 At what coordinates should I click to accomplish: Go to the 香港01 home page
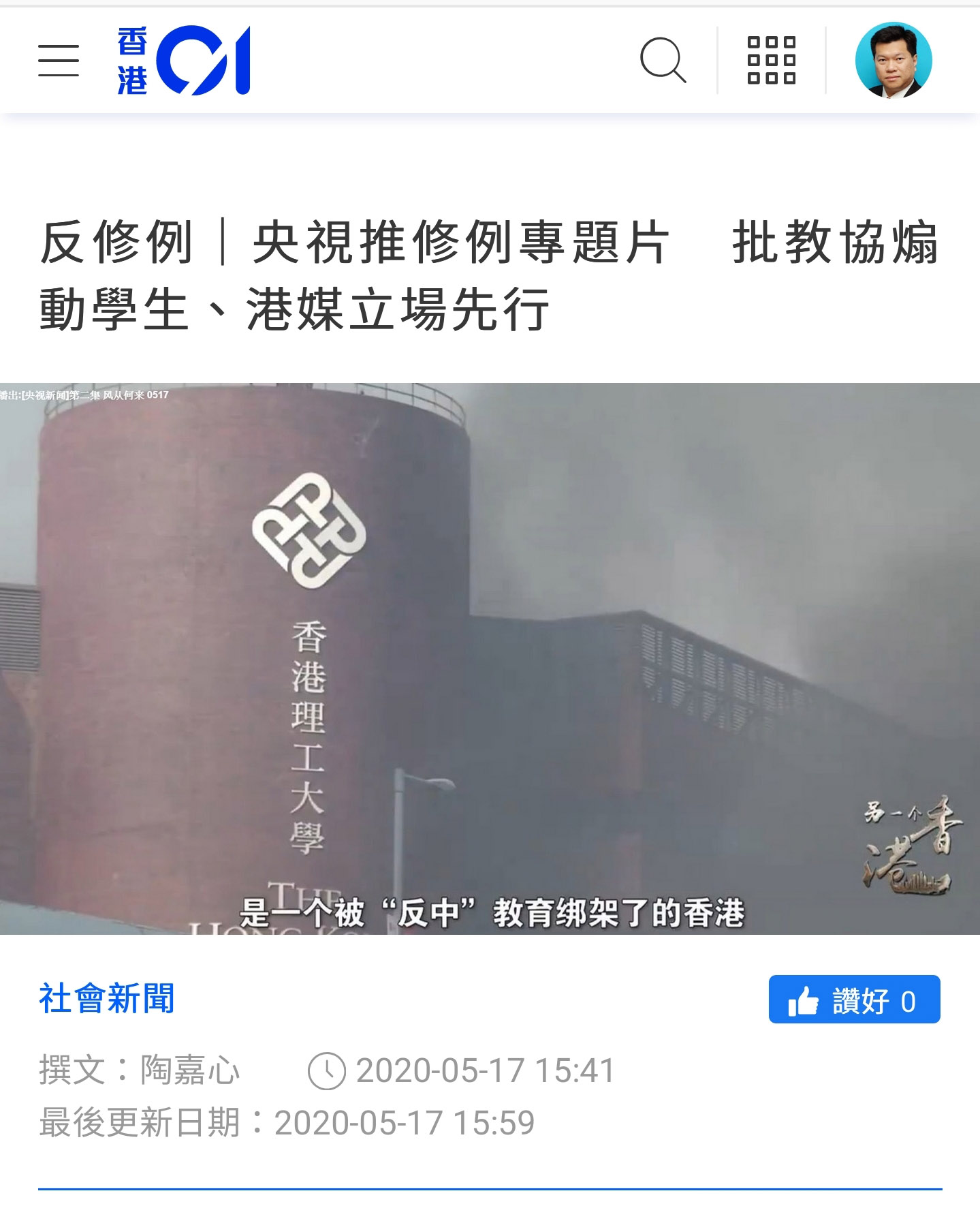184,61
